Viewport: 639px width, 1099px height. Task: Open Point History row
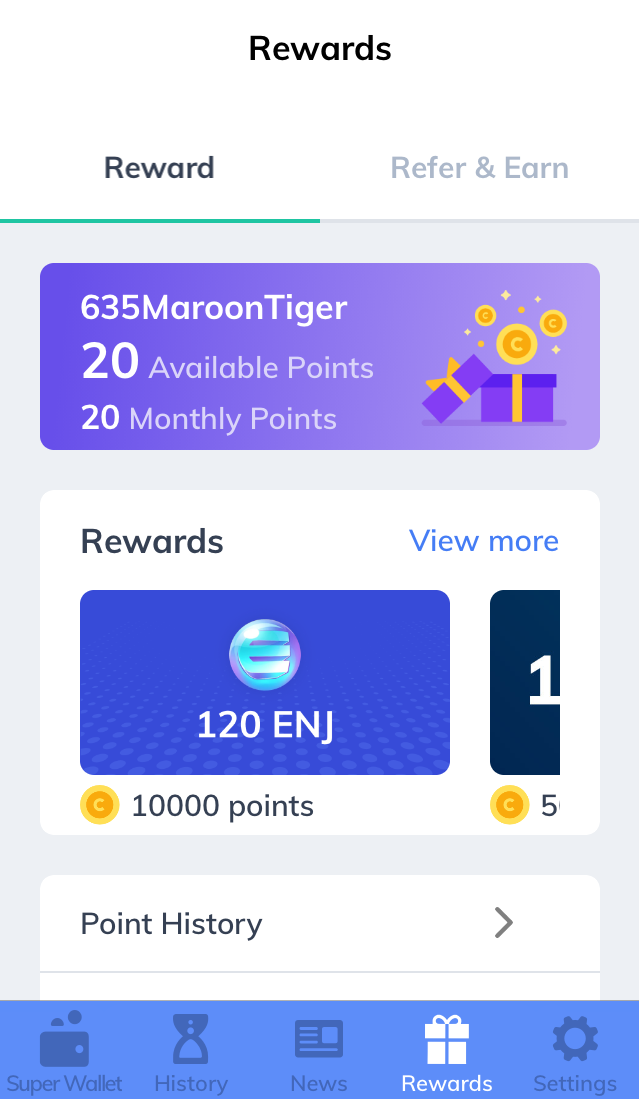point(320,923)
